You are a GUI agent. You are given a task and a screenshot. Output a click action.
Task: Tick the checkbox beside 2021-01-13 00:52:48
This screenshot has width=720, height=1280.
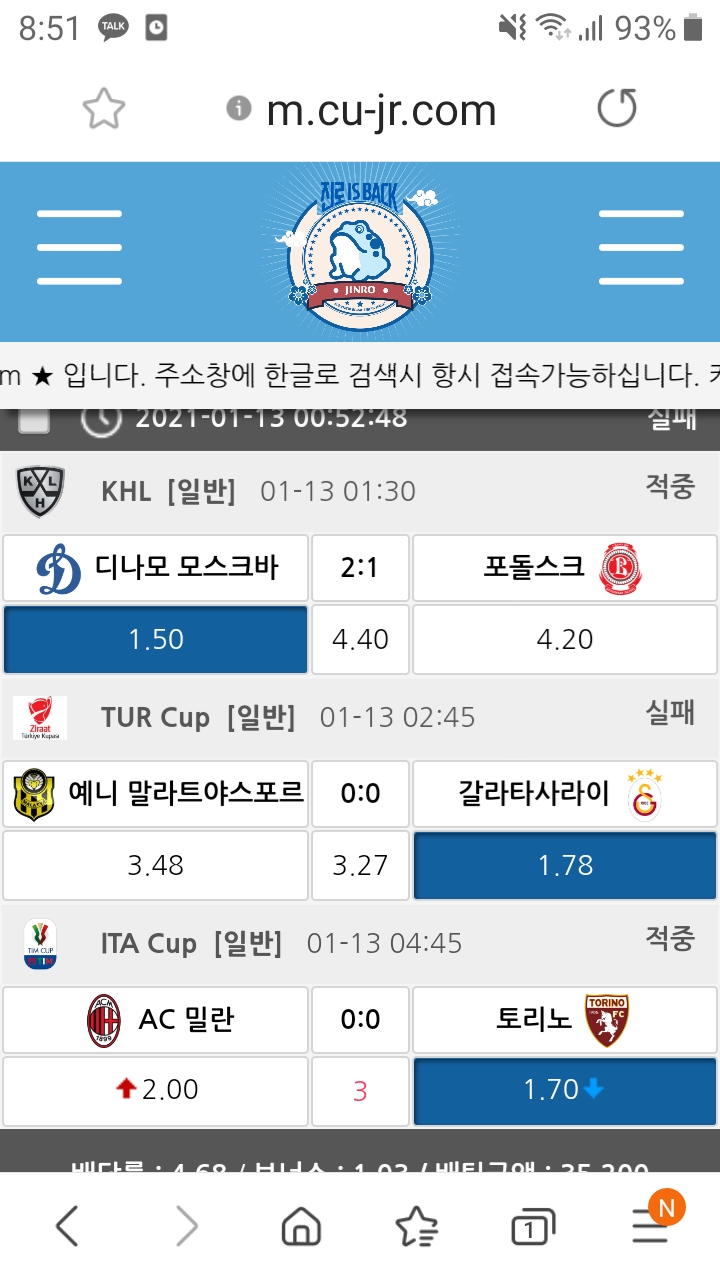(36, 419)
